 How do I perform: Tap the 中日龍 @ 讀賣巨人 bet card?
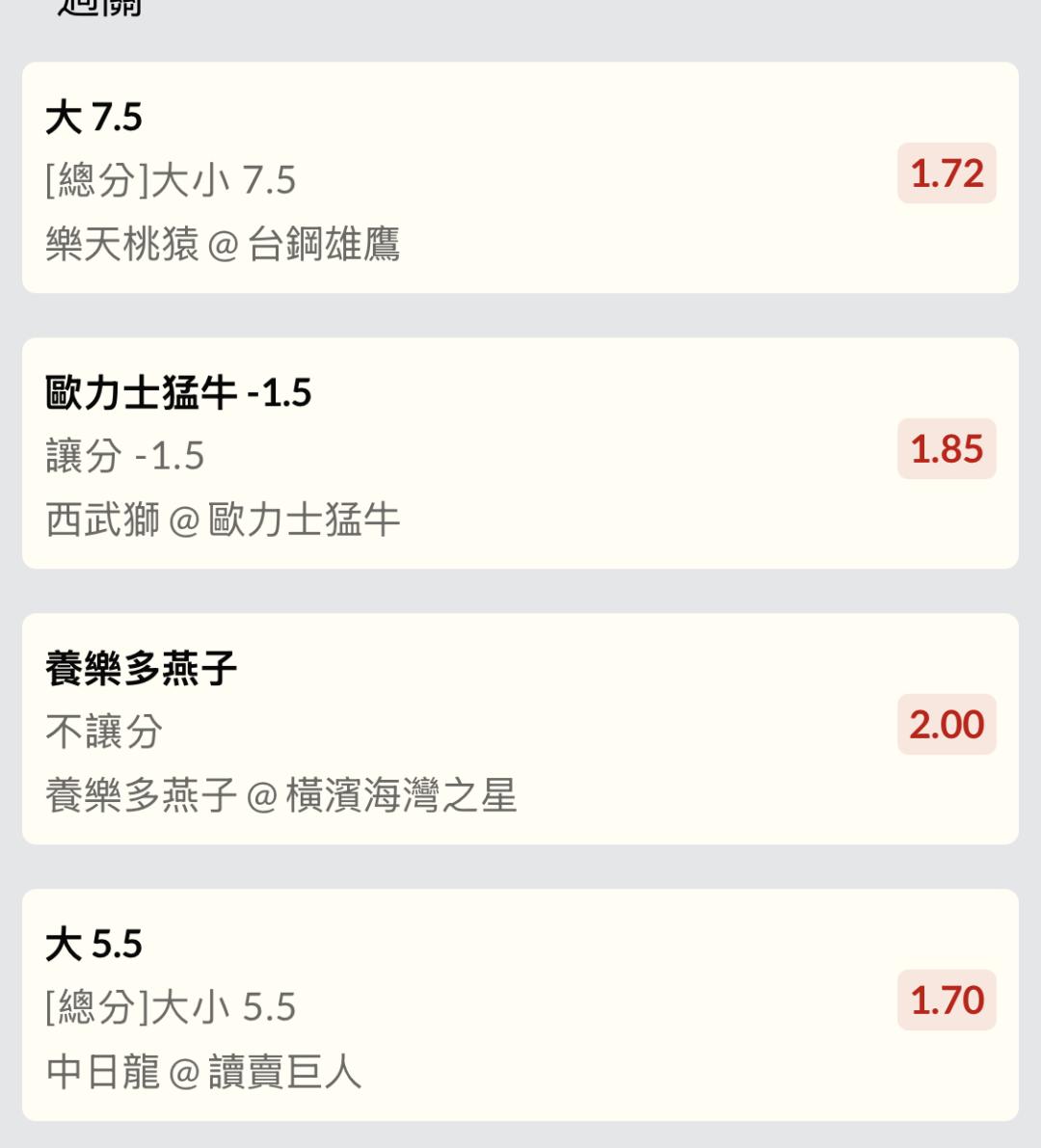[520, 1004]
